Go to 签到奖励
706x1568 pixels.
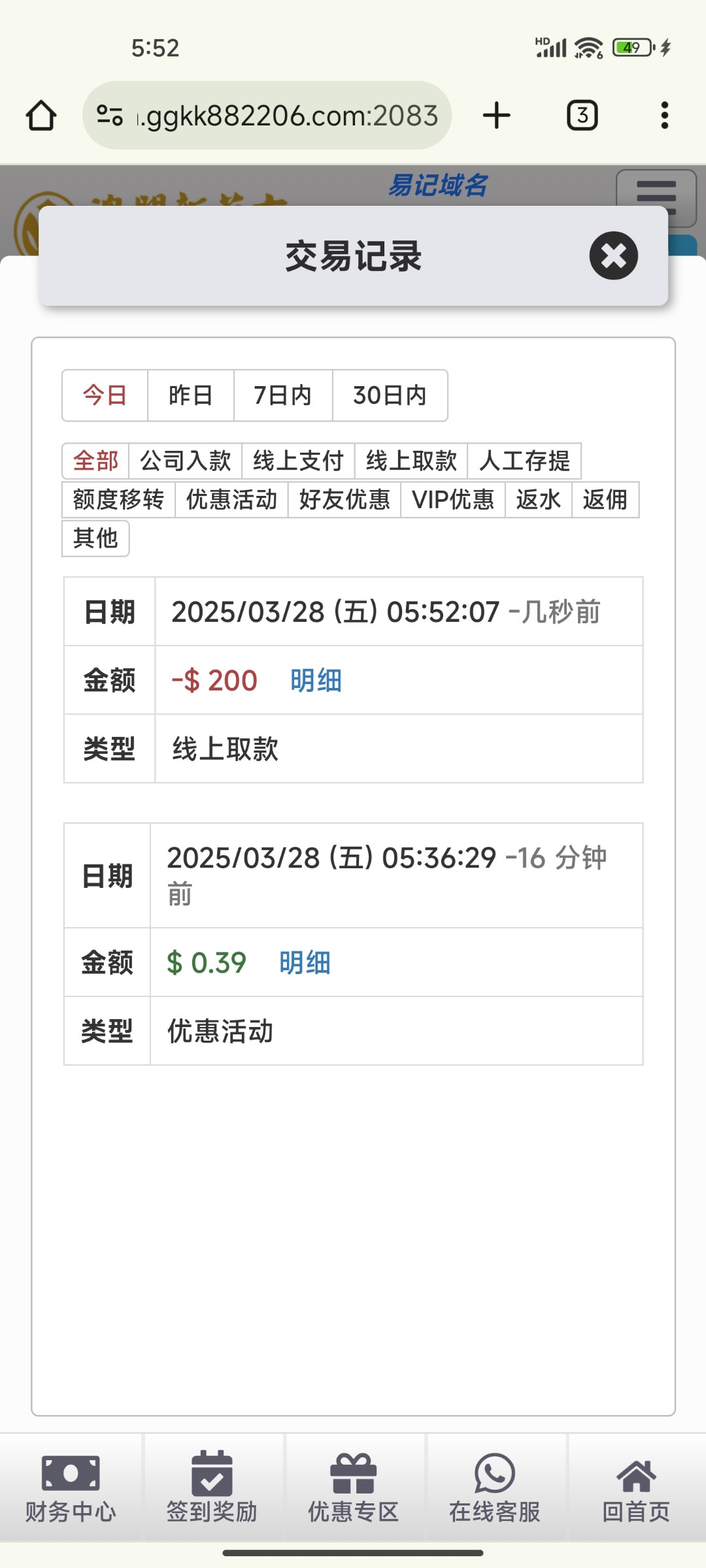coord(212,1488)
